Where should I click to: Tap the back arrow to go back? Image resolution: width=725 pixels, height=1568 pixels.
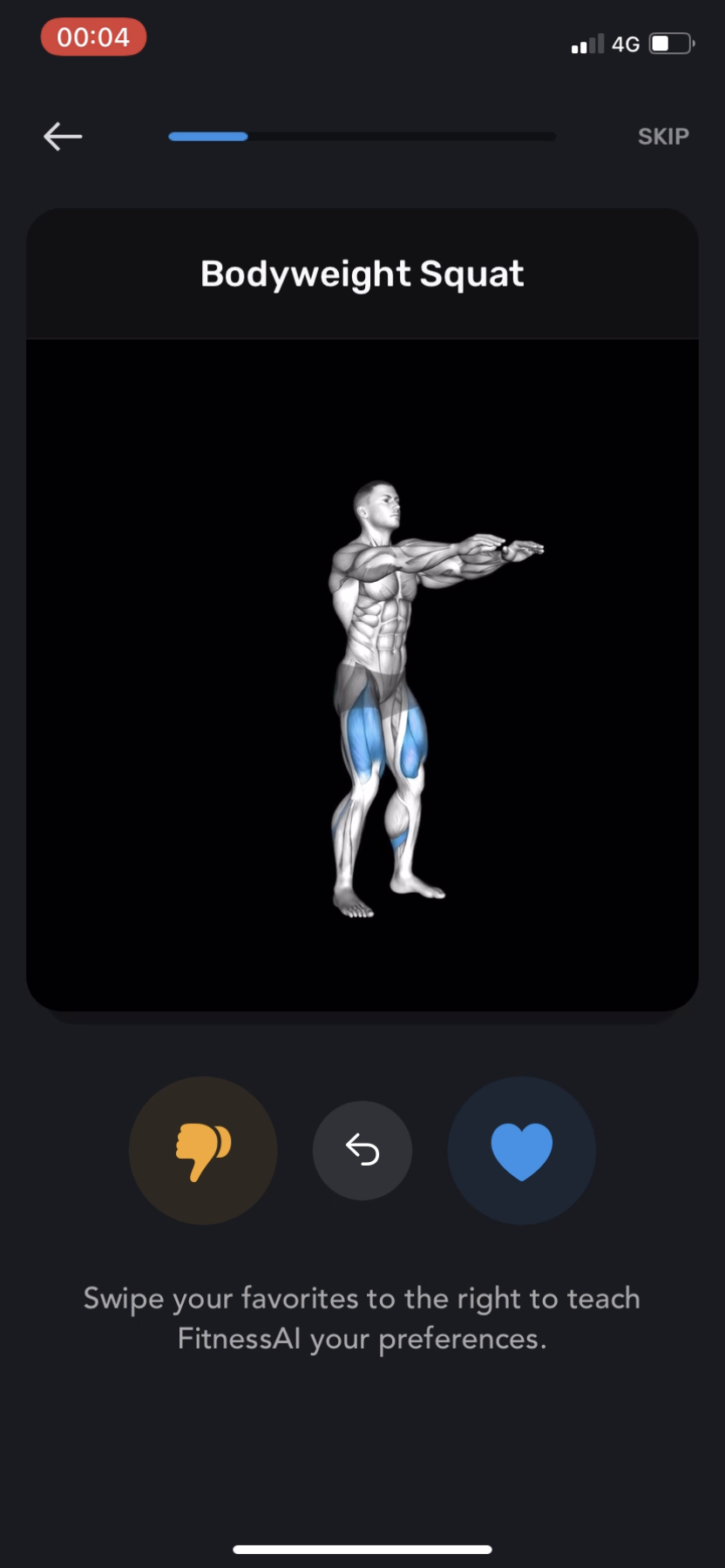(61, 136)
